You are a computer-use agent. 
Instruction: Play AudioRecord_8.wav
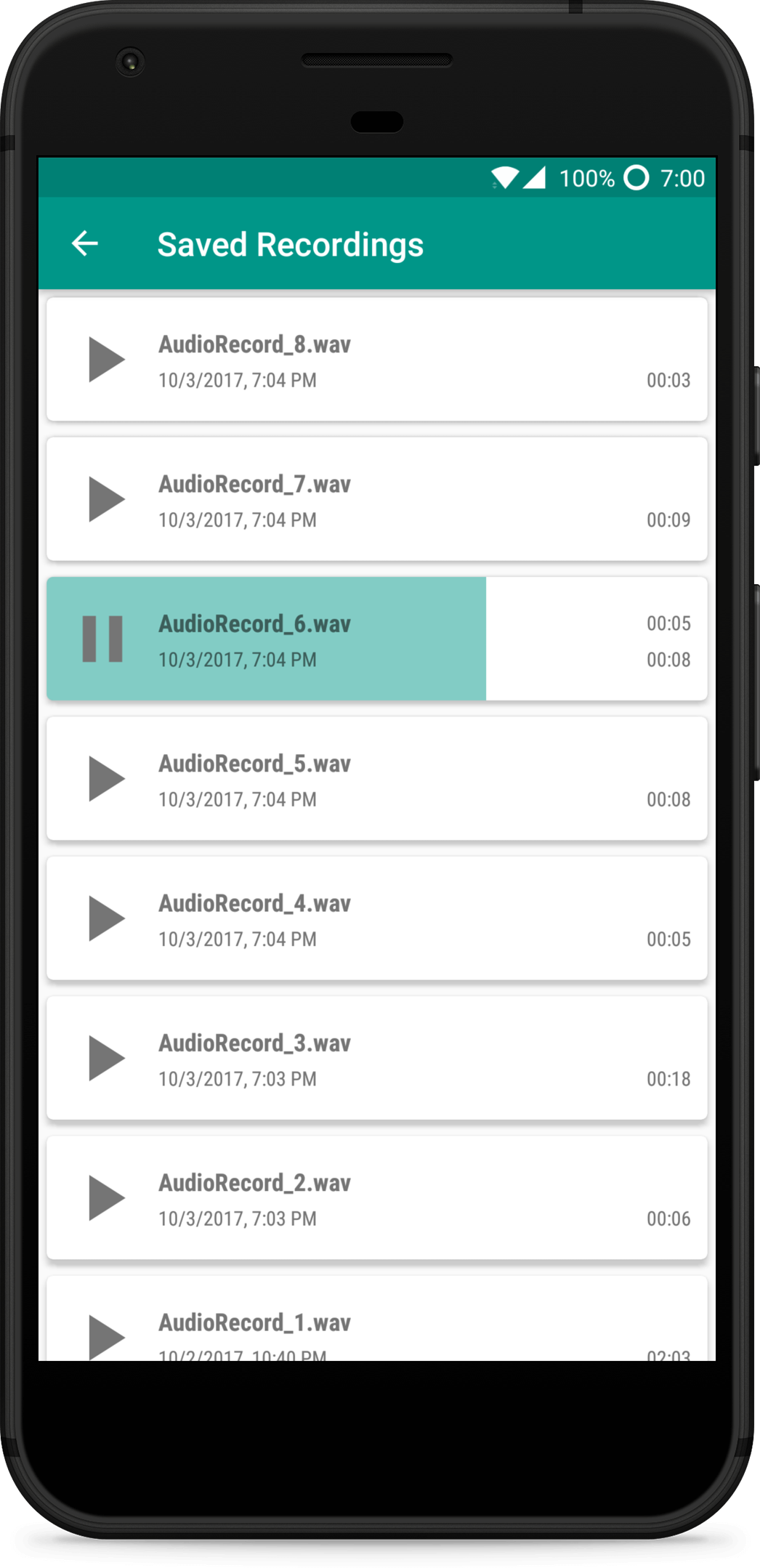106,359
